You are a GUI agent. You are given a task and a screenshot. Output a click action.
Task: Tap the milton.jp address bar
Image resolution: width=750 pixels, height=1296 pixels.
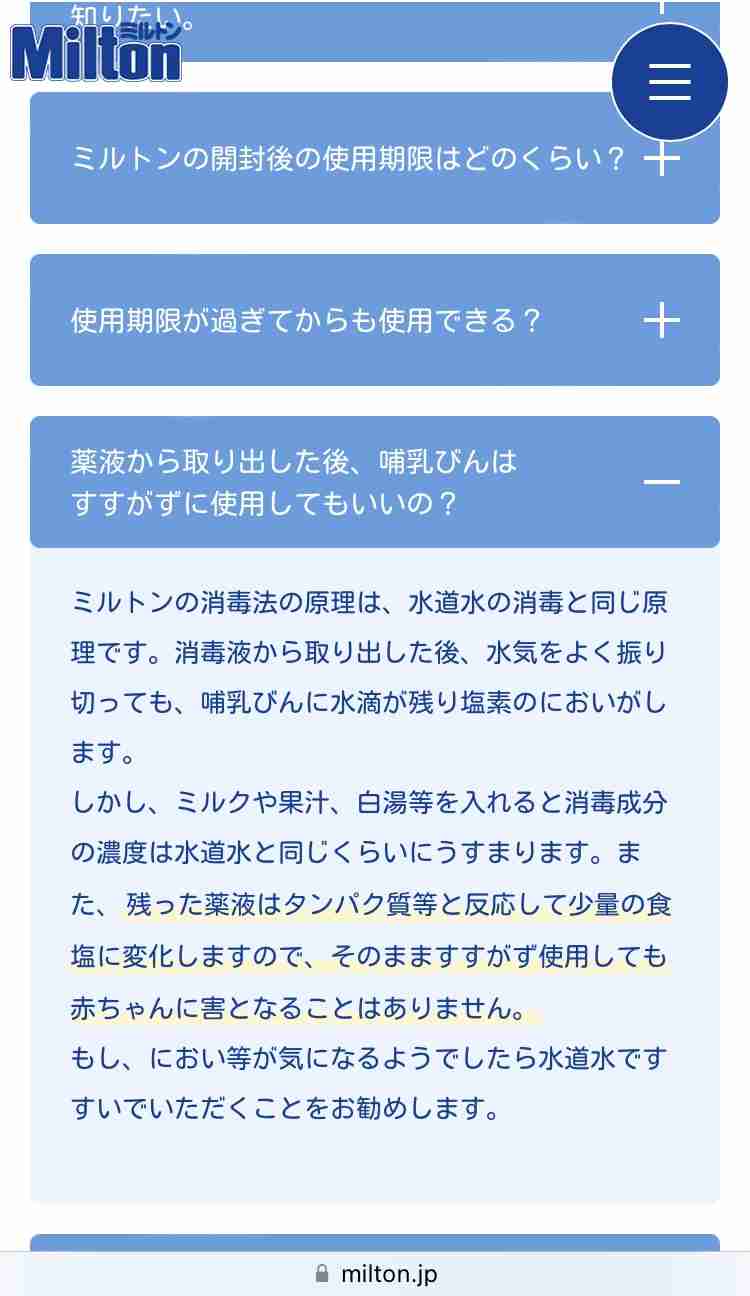point(375,1274)
